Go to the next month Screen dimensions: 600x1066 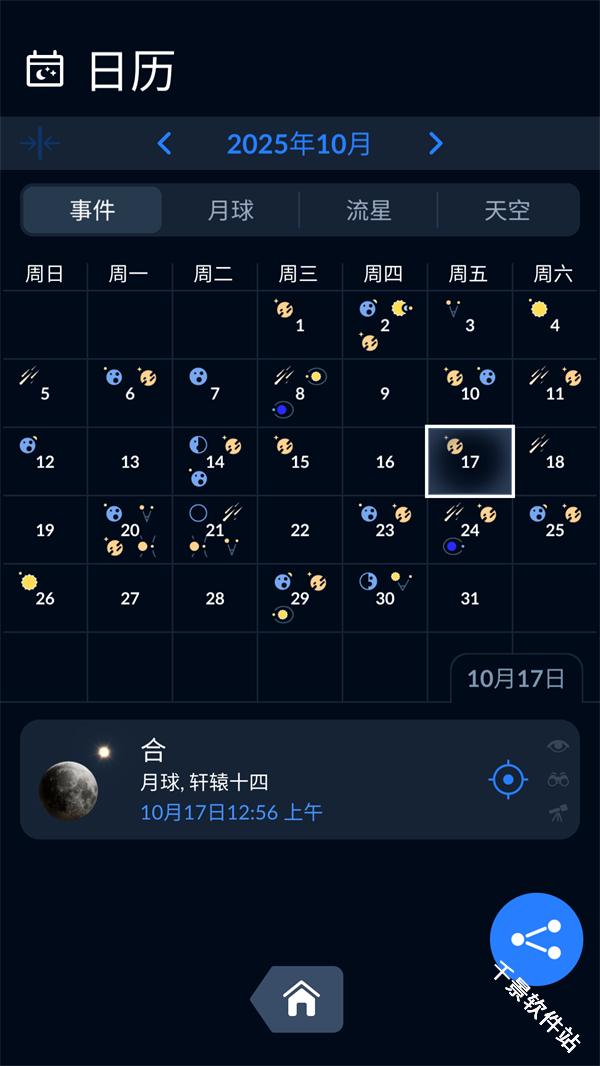(435, 144)
